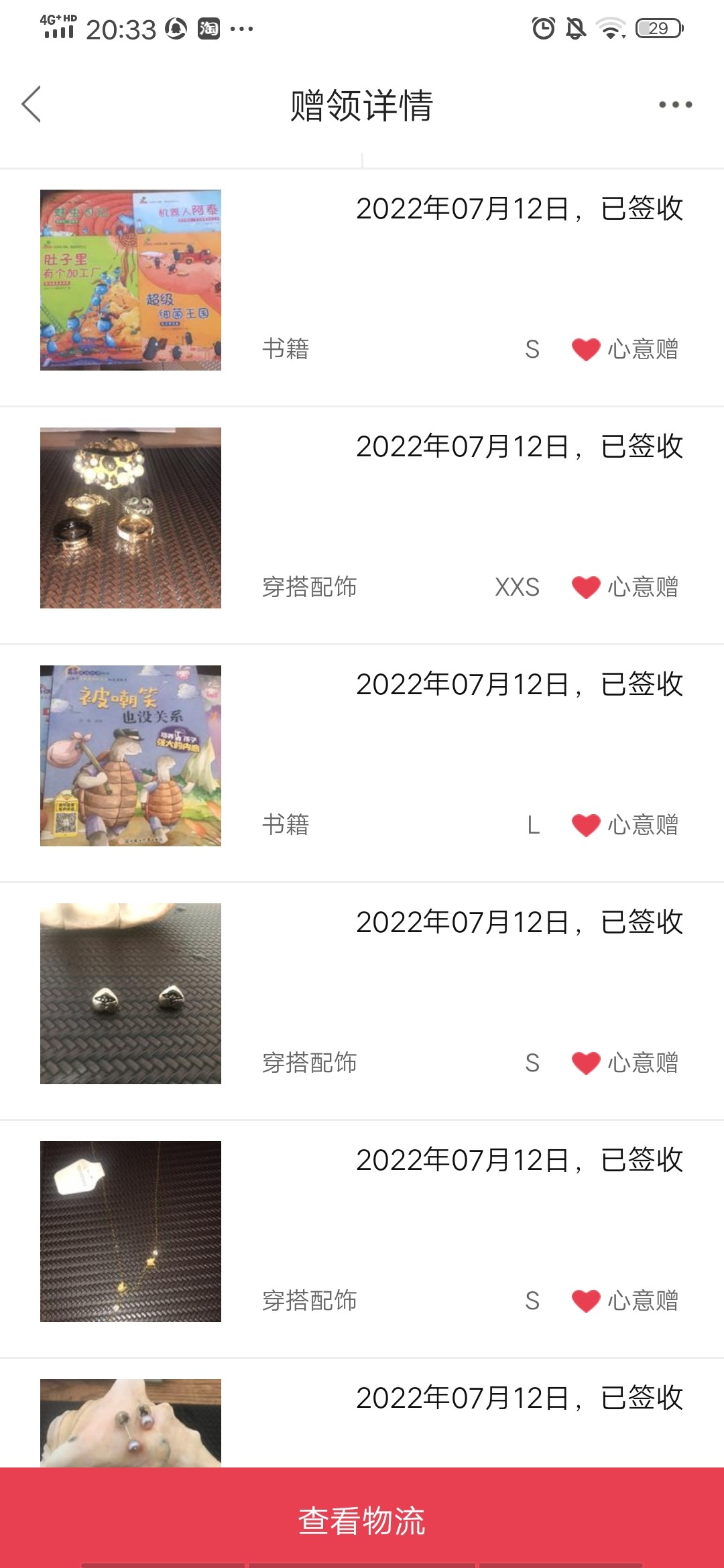Open the gold necklace photo
This screenshot has width=724, height=1568.
(131, 1232)
